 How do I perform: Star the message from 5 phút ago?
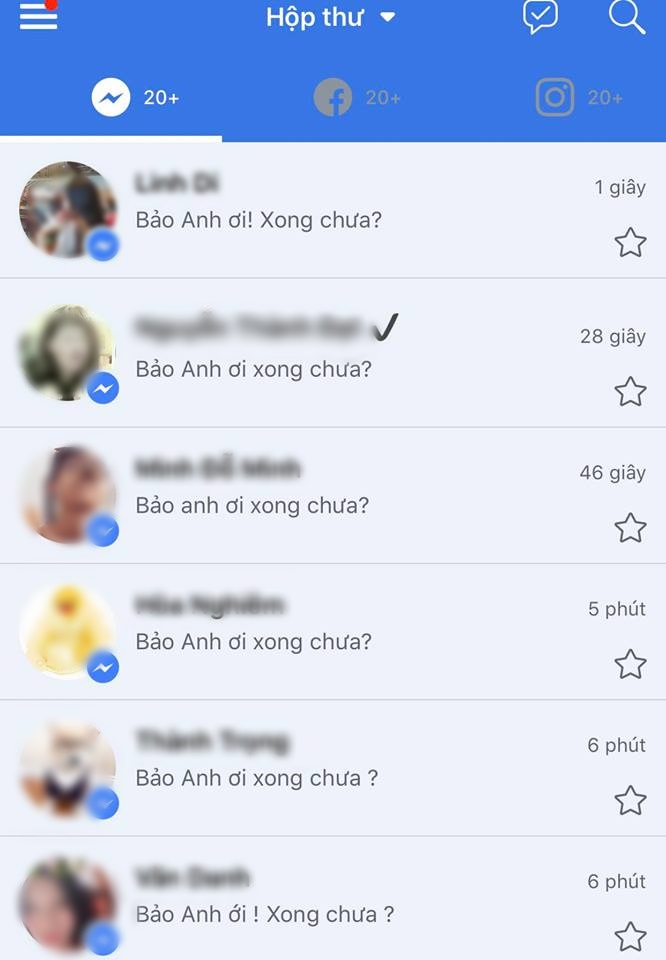pos(630,663)
